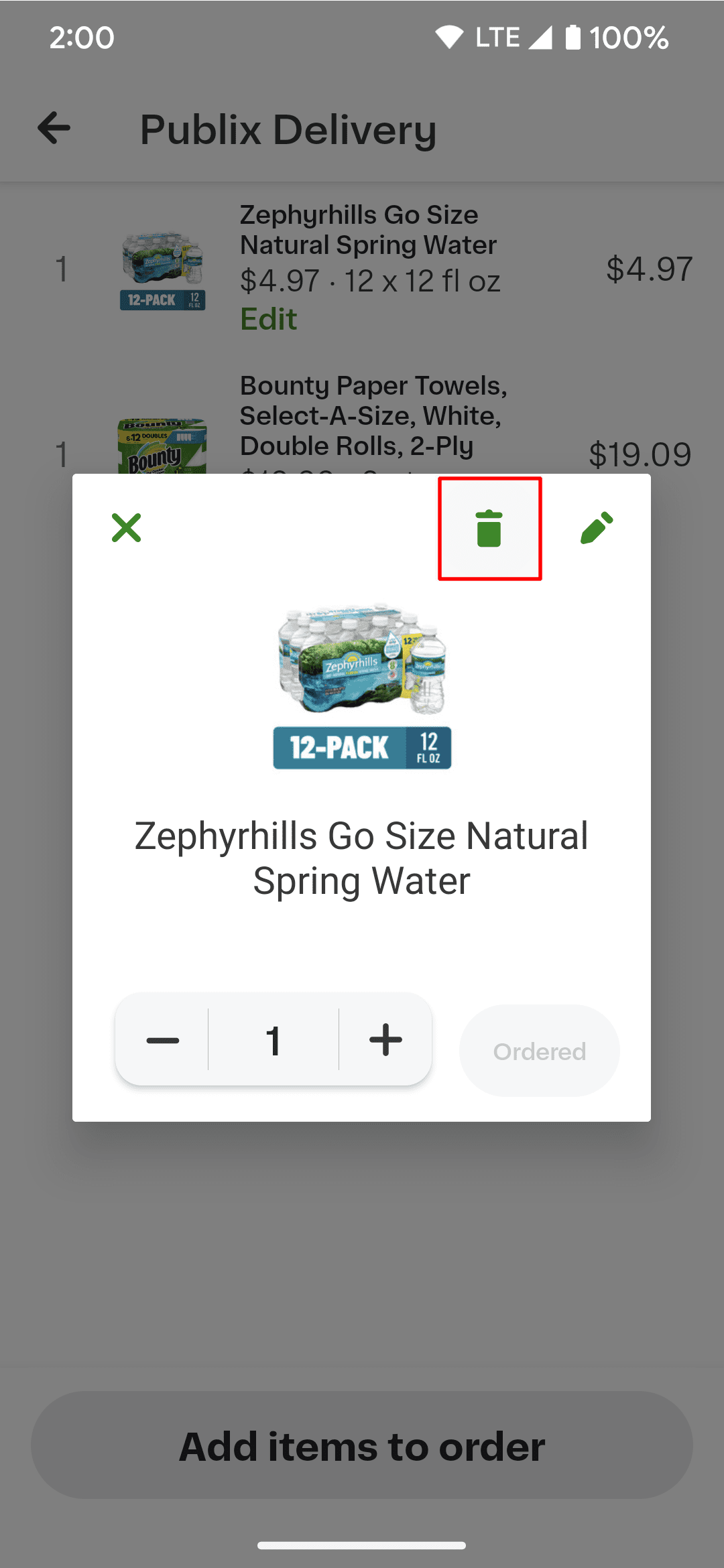
Task: Go back from Publix Delivery
Action: pyautogui.click(x=54, y=128)
